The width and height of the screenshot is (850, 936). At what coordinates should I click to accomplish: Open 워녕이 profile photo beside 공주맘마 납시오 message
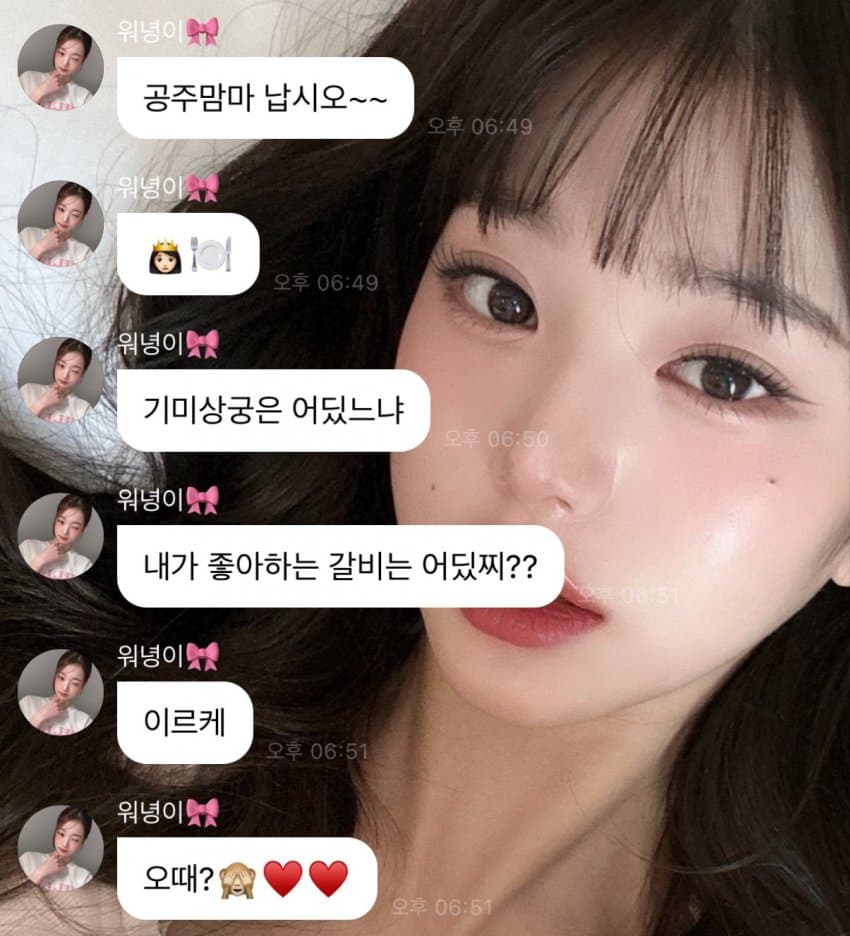tap(60, 67)
